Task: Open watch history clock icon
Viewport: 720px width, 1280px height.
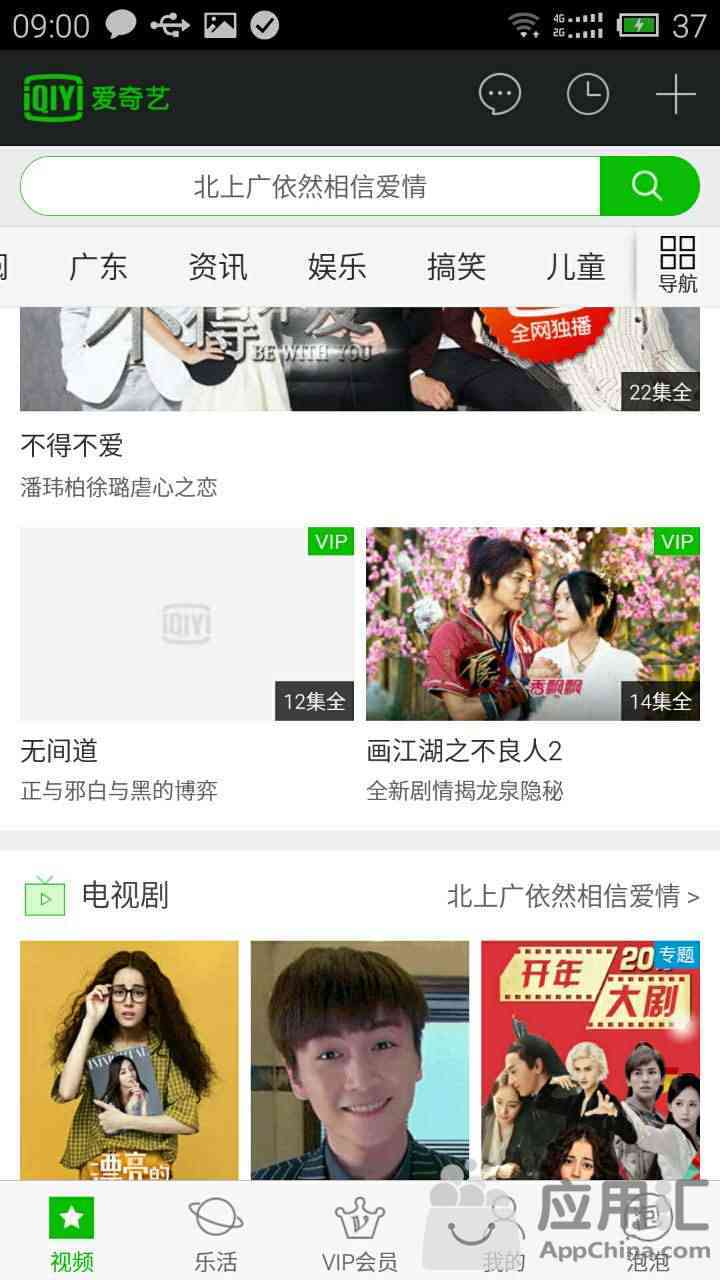Action: pyautogui.click(x=587, y=96)
